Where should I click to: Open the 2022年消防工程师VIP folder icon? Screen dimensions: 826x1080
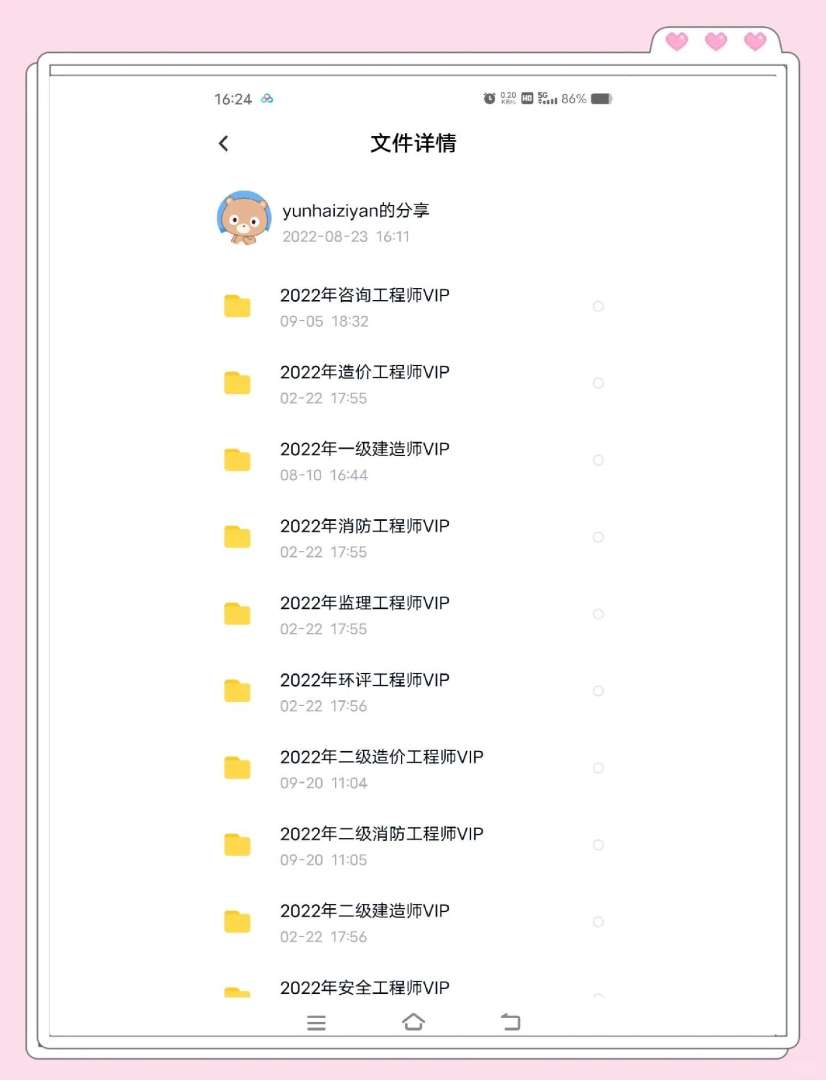tap(237, 537)
